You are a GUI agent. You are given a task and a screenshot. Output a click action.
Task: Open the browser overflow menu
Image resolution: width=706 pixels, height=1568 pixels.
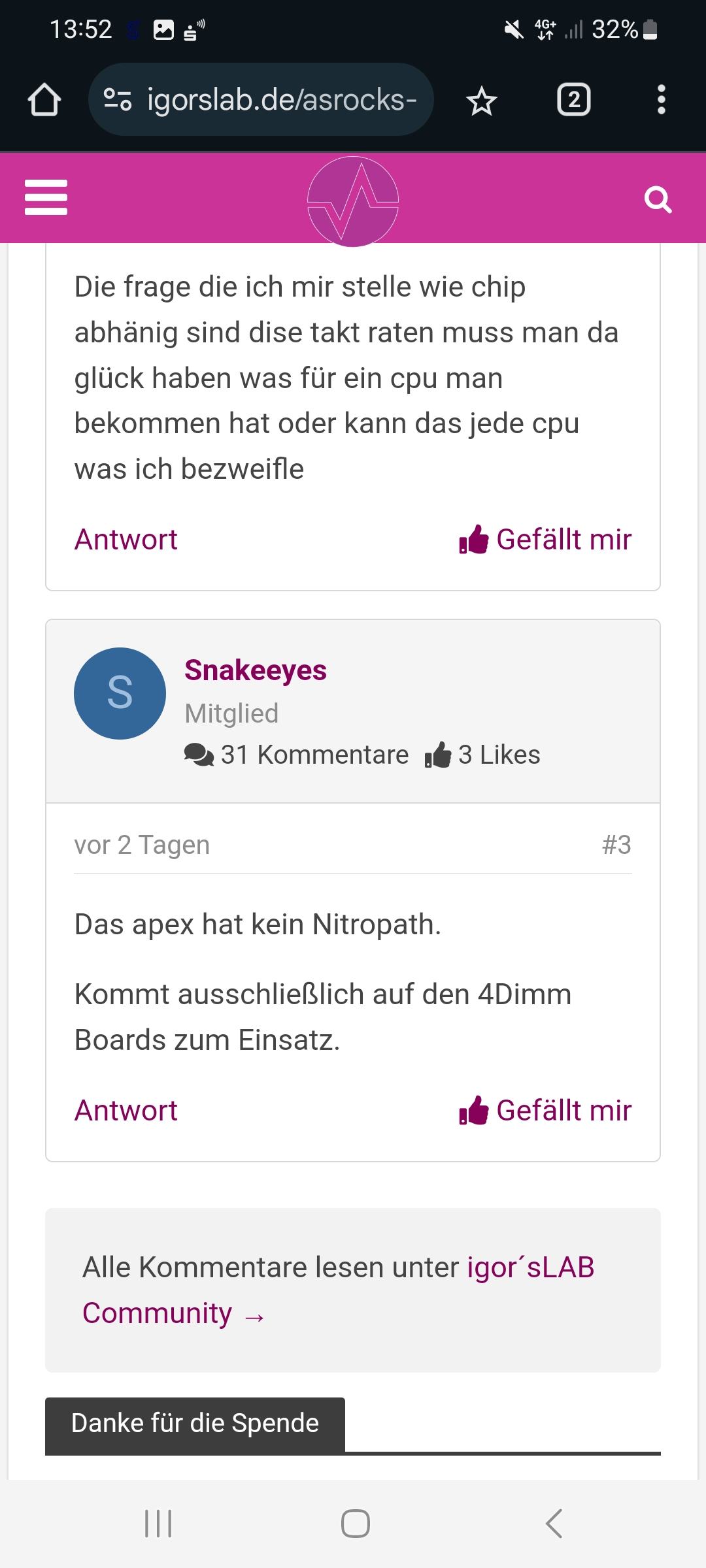661,101
